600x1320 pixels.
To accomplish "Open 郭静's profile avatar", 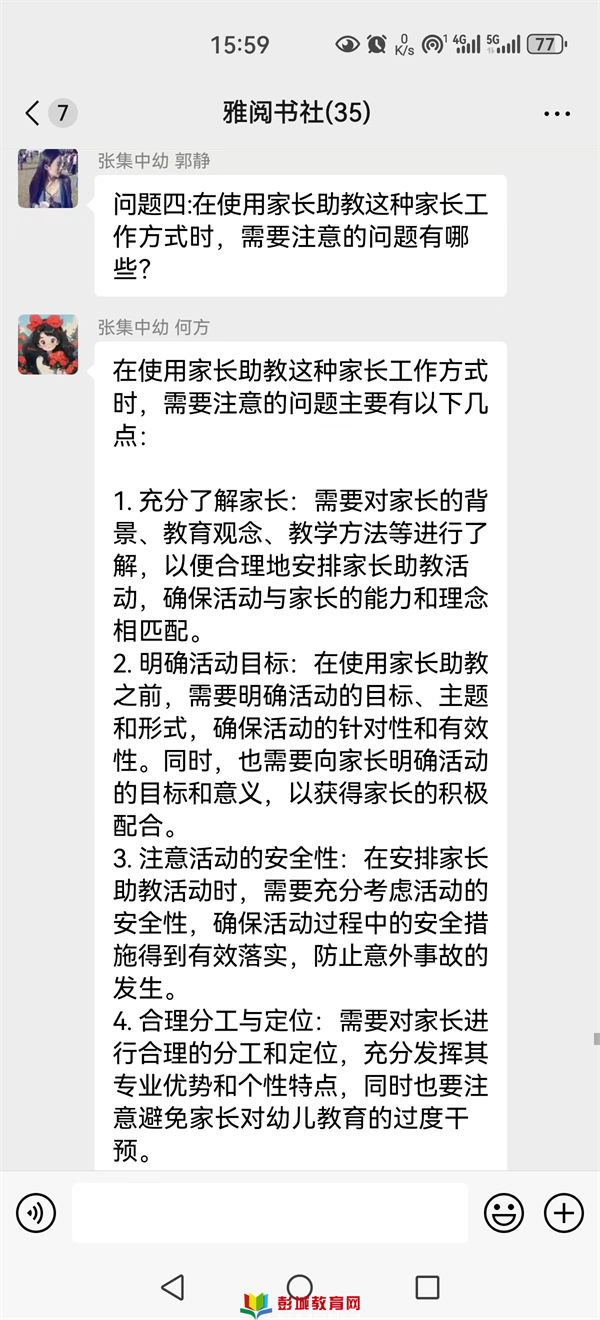I will (x=48, y=178).
